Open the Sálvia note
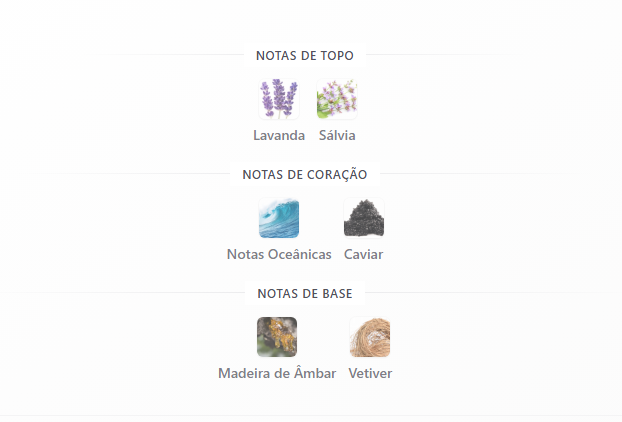The height and width of the screenshot is (422, 622). click(337, 100)
